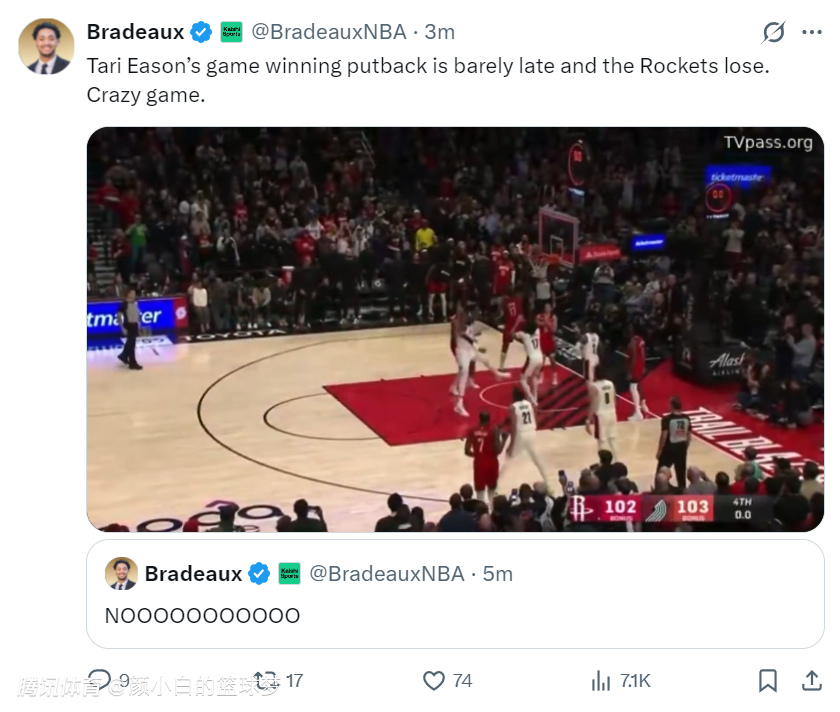Viewport: 840px width, 712px height.
Task: Like the tweet with the heart icon
Action: [x=433, y=681]
